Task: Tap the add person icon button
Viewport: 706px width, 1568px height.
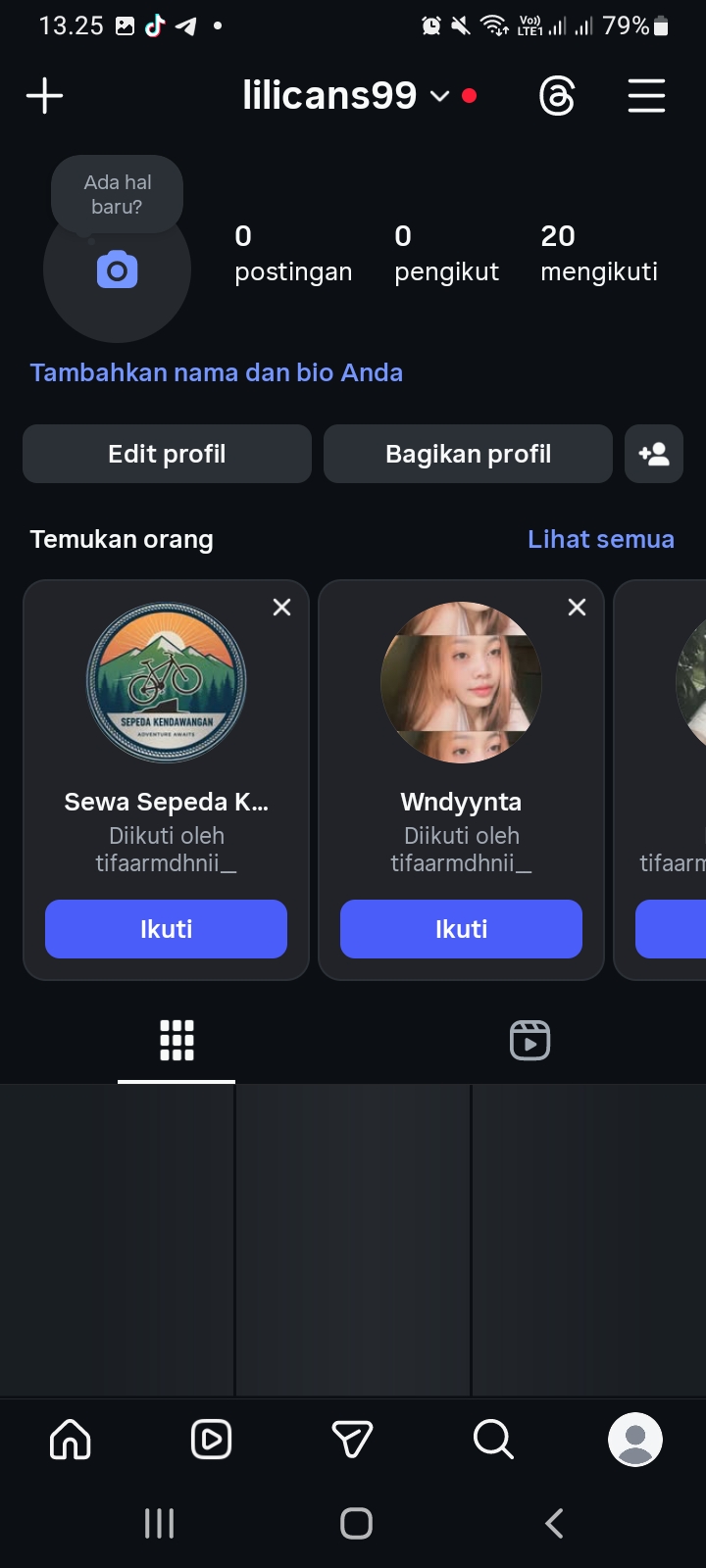Action: click(x=653, y=454)
